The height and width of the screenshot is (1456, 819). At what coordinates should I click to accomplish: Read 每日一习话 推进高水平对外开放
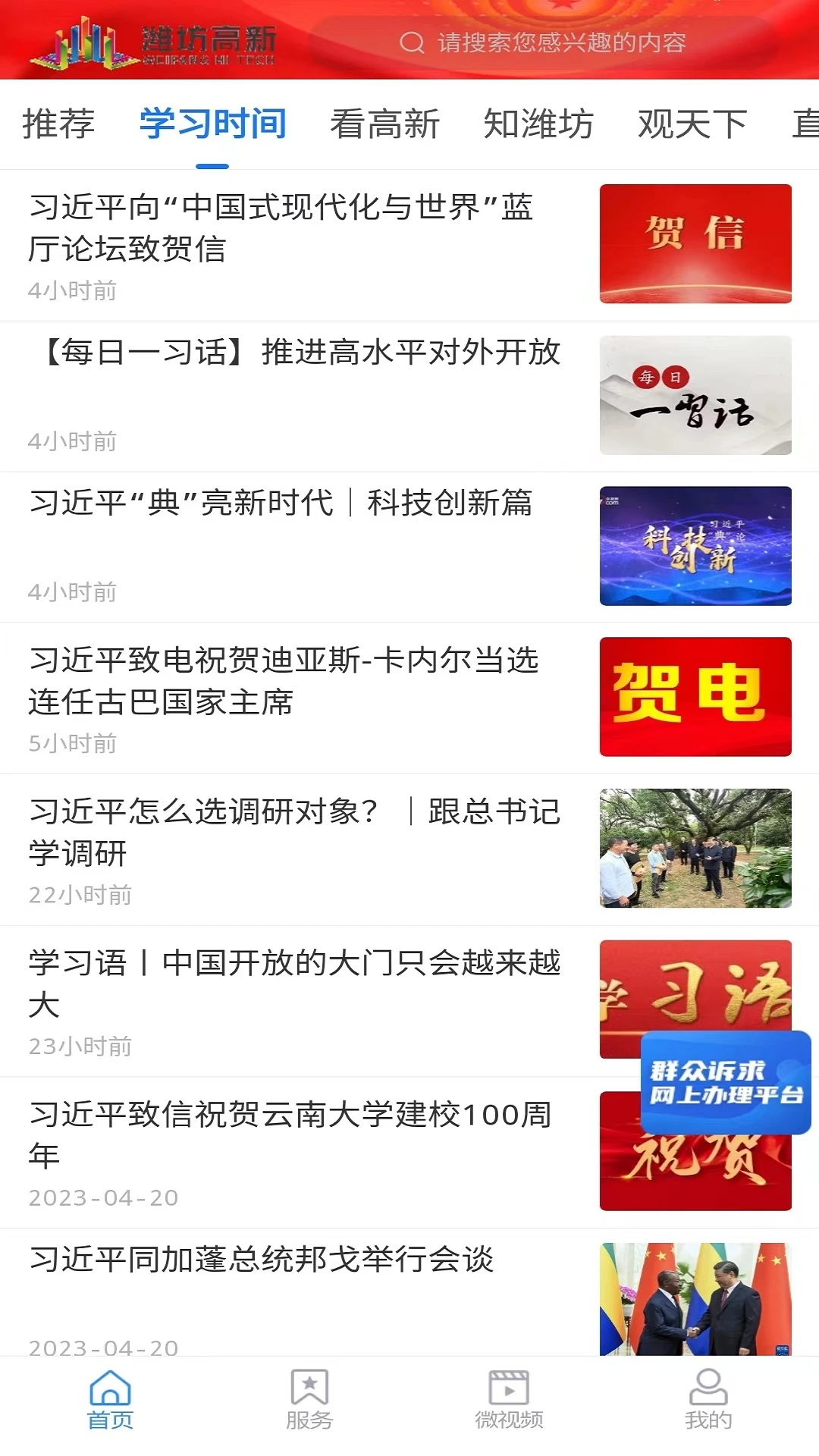pos(303,353)
